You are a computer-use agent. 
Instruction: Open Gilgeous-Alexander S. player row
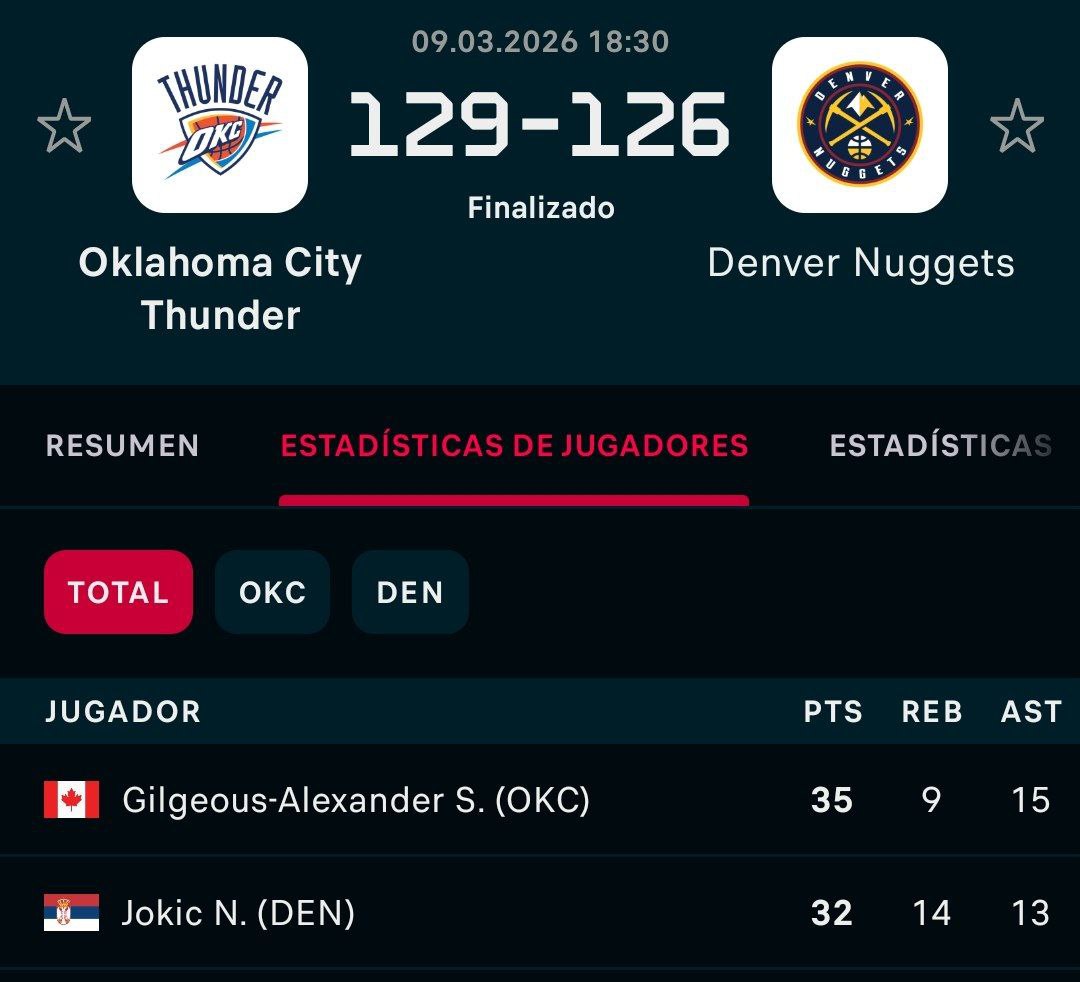coord(355,800)
